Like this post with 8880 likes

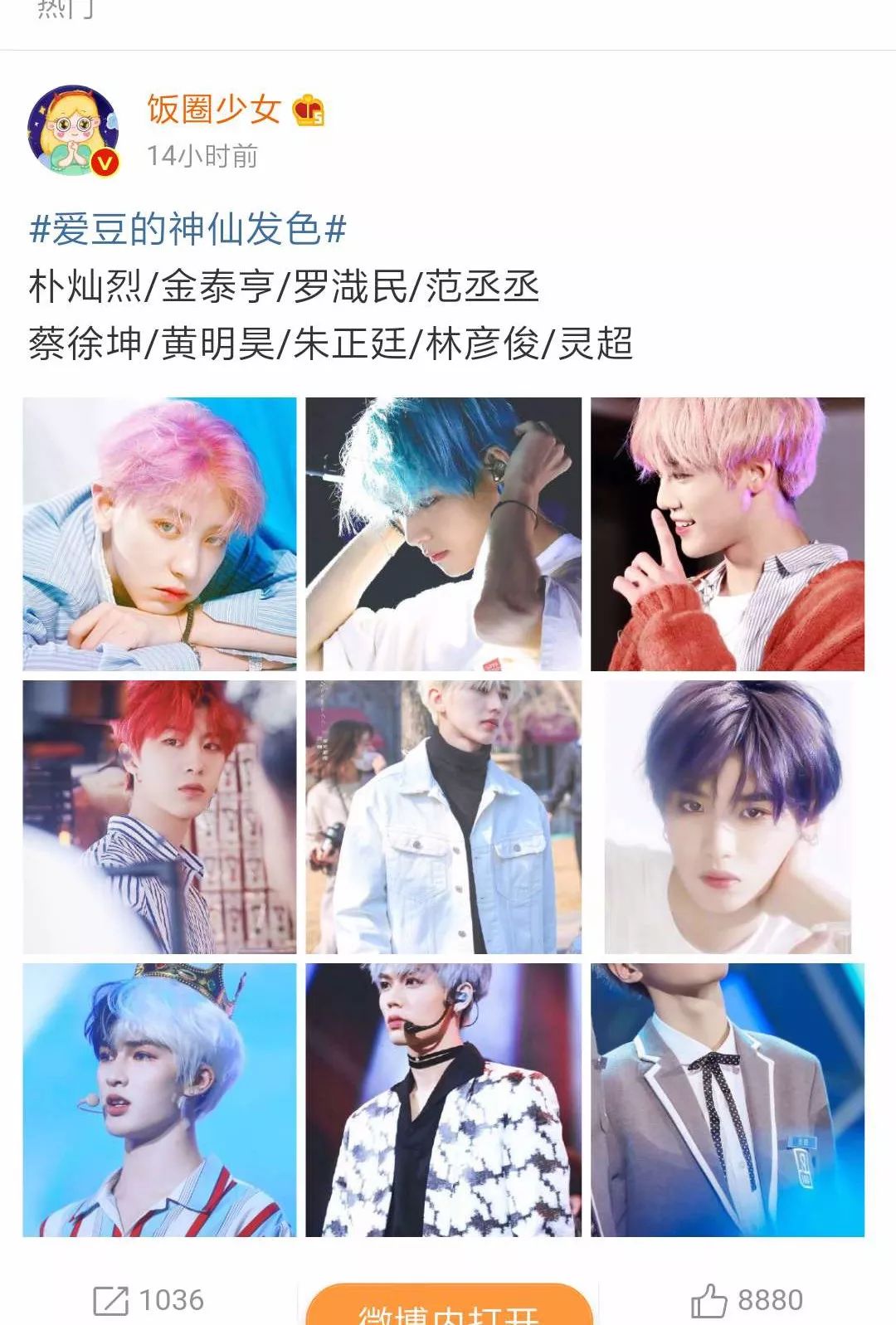[747, 1299]
